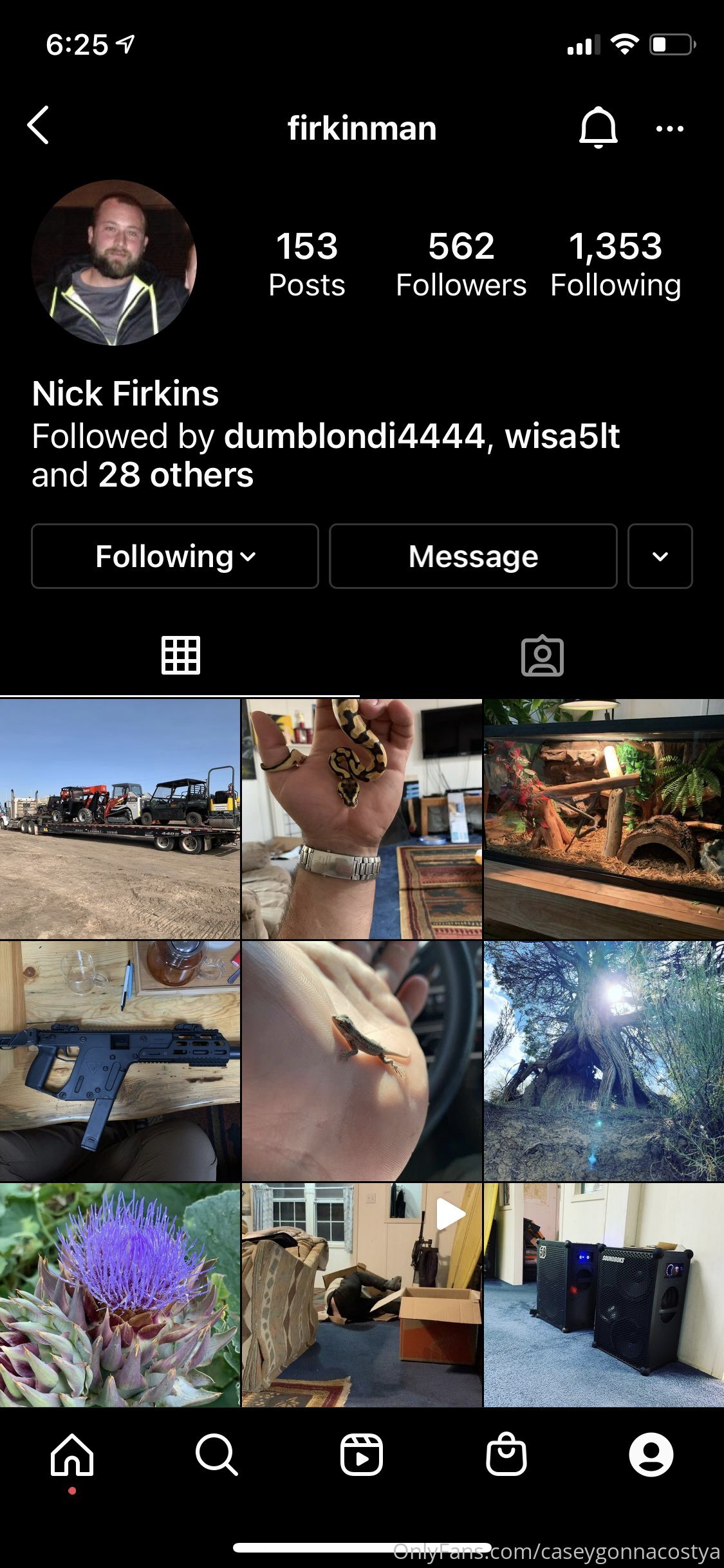Tap the Message button
The image size is (724, 1568).
[x=473, y=556]
